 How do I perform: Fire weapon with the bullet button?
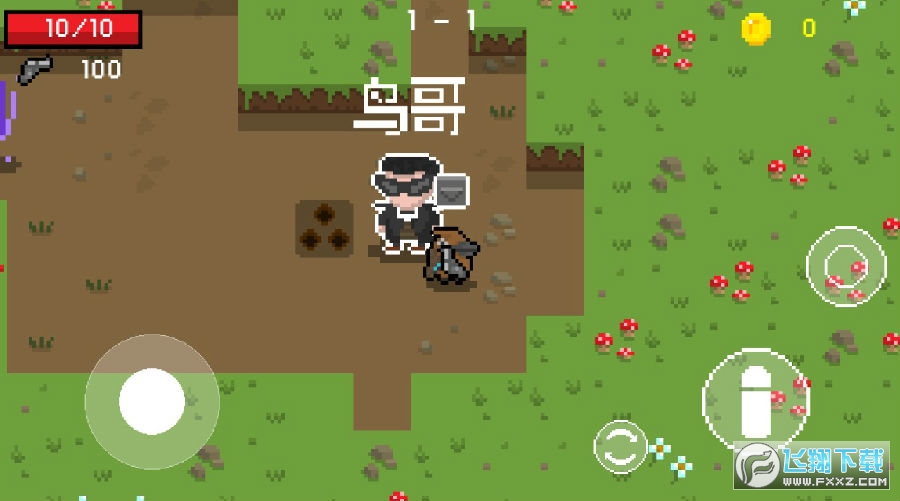click(x=755, y=400)
